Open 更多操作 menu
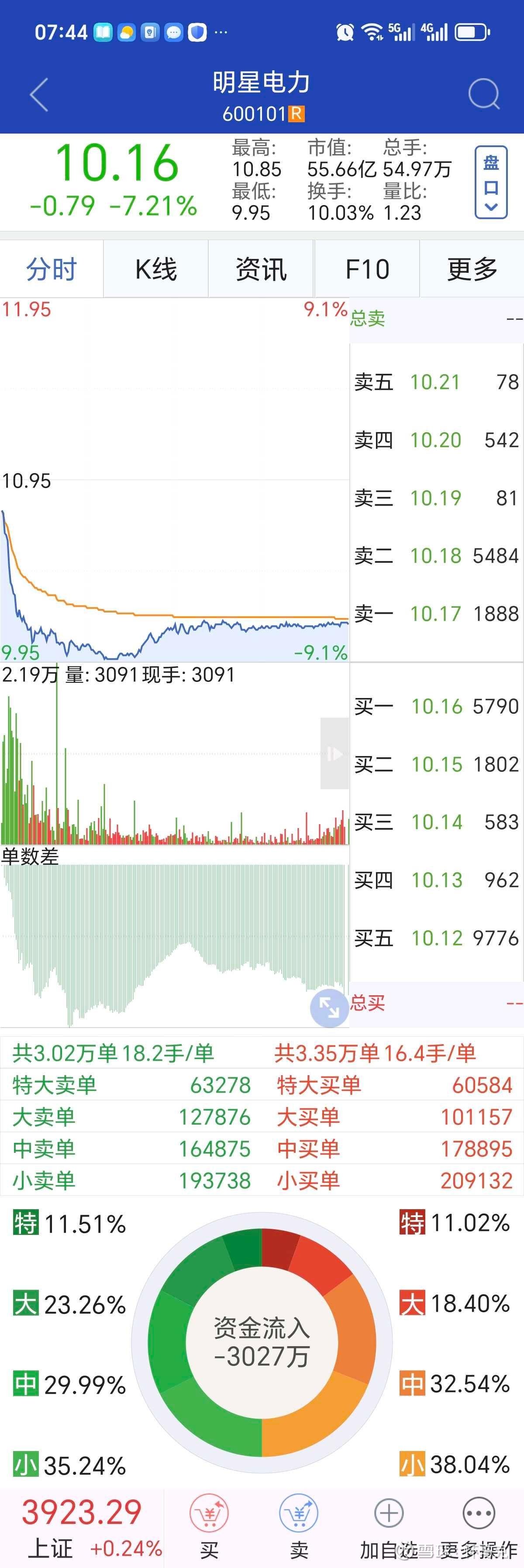Viewport: 524px width, 1568px height. (478, 1524)
